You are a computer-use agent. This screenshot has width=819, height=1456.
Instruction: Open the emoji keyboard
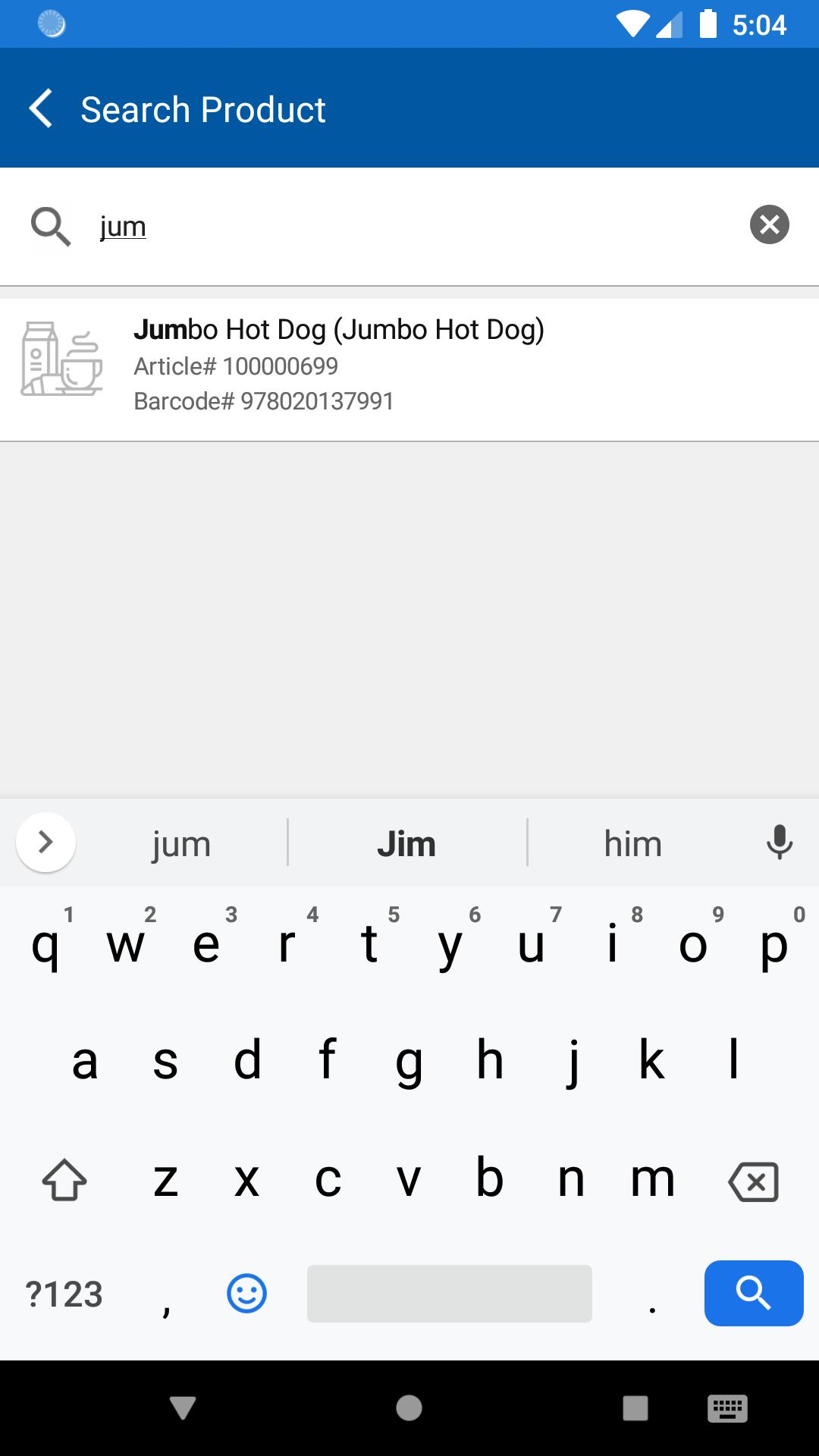click(x=246, y=1293)
